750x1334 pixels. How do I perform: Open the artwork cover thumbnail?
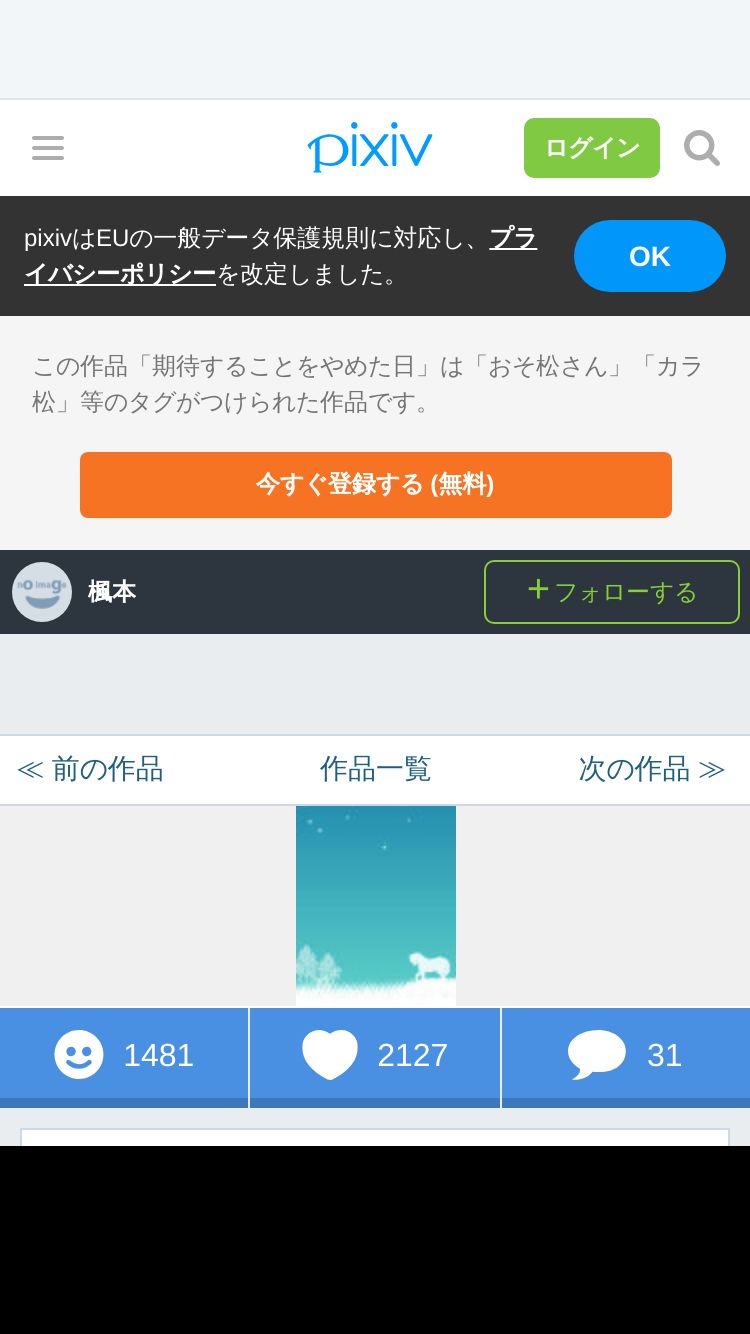click(376, 905)
